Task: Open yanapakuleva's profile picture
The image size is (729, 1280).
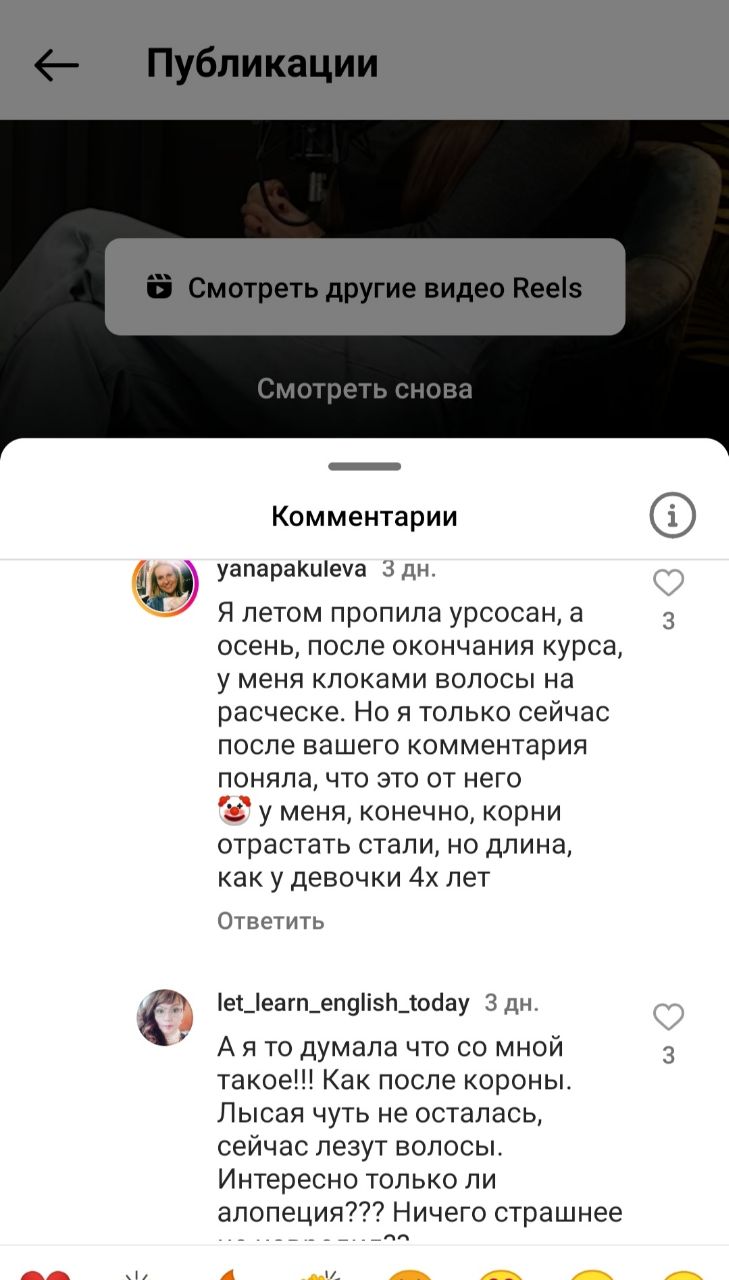Action: pyautogui.click(x=165, y=585)
